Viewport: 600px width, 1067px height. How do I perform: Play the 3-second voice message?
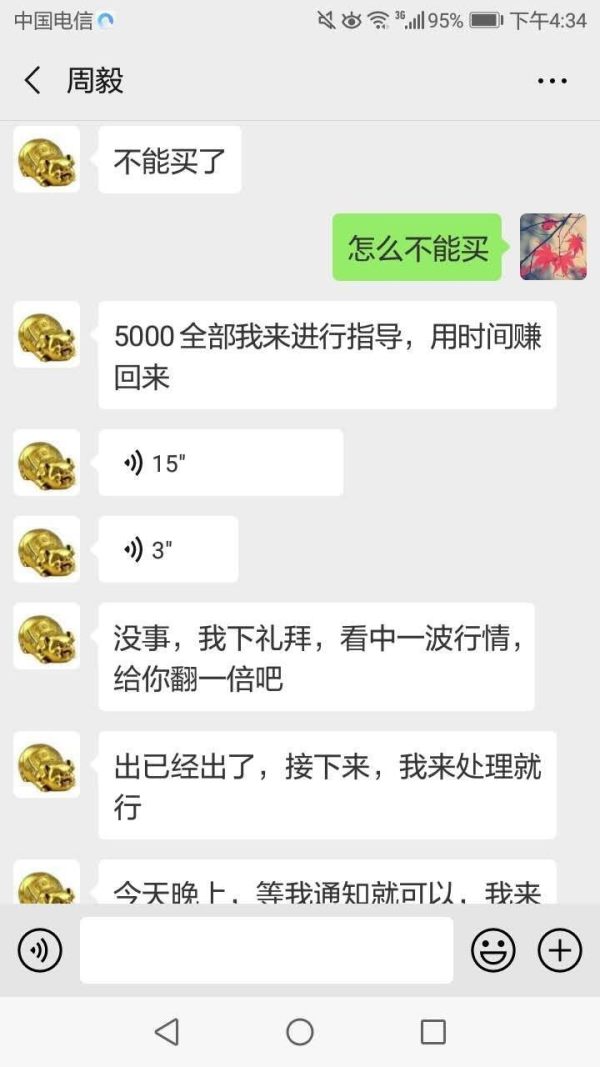point(168,549)
